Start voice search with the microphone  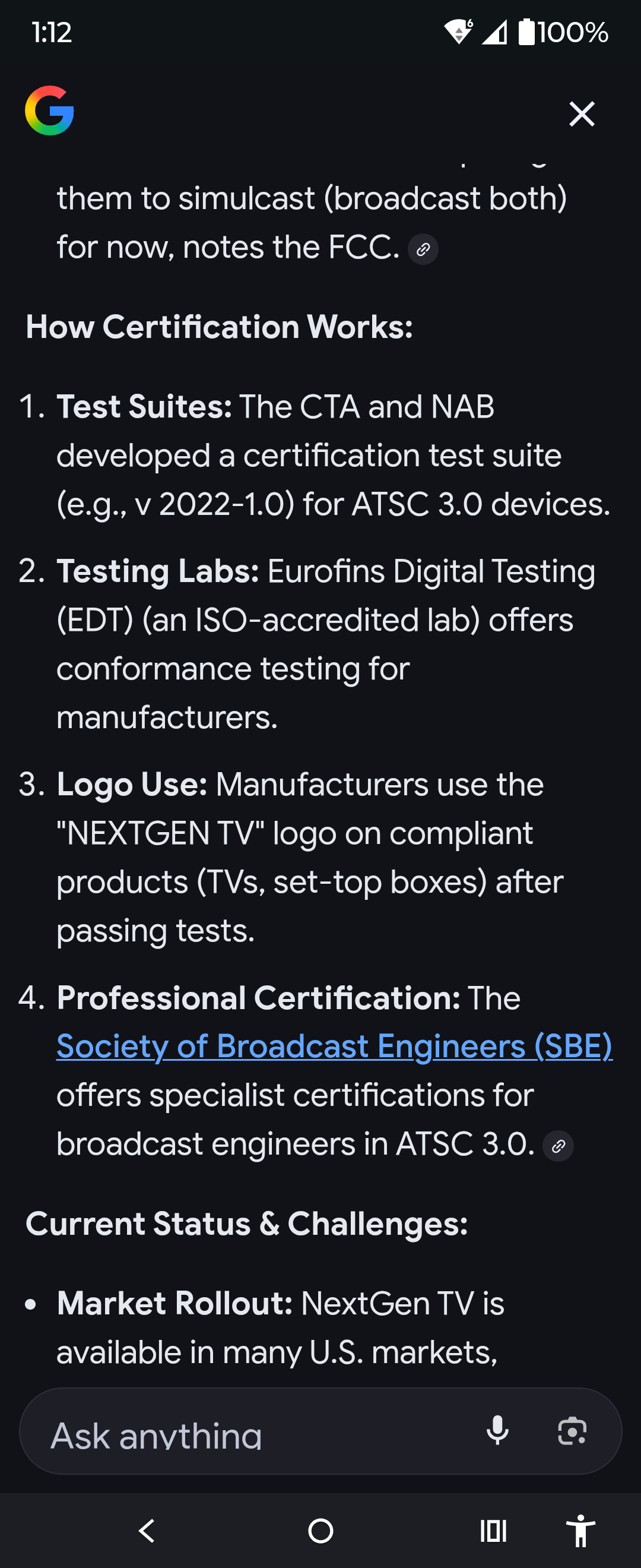point(497,1430)
